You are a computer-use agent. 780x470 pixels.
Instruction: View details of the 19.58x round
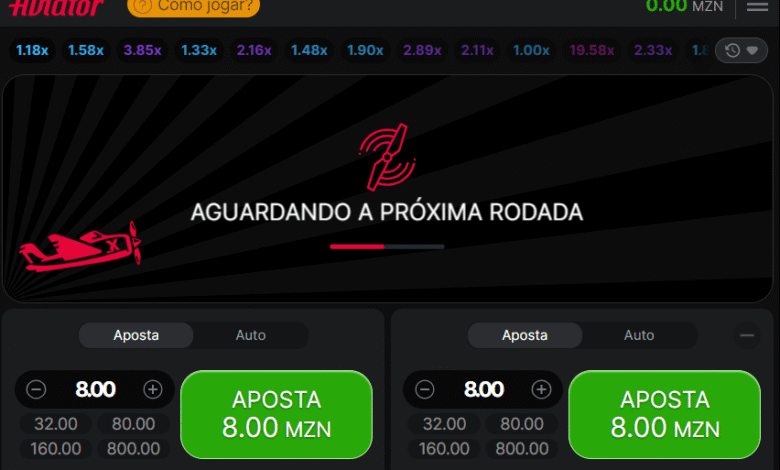click(x=591, y=50)
